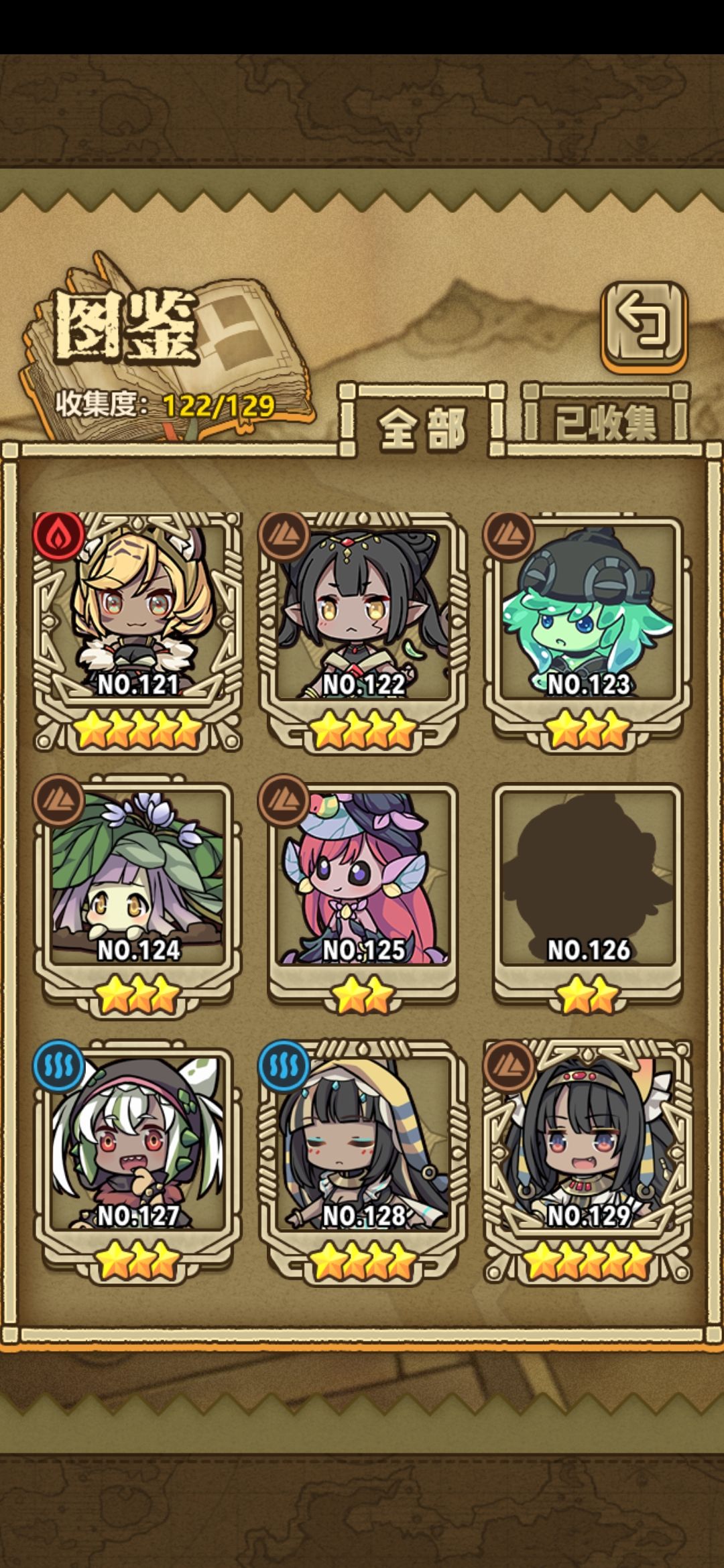Viewport: 724px width, 1568px height.
Task: Click the earth element icon on NO.125
Action: point(284,798)
